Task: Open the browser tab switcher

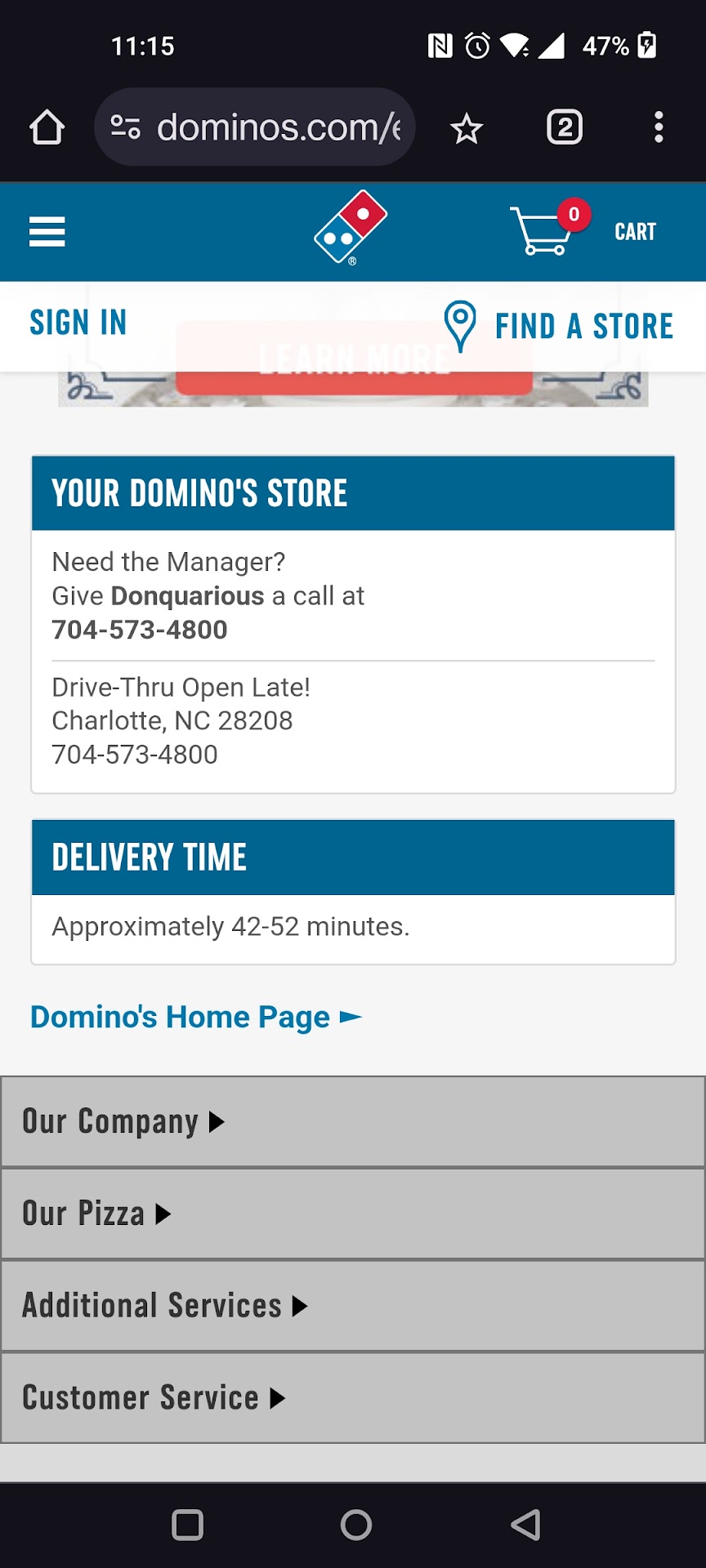Action: tap(565, 127)
